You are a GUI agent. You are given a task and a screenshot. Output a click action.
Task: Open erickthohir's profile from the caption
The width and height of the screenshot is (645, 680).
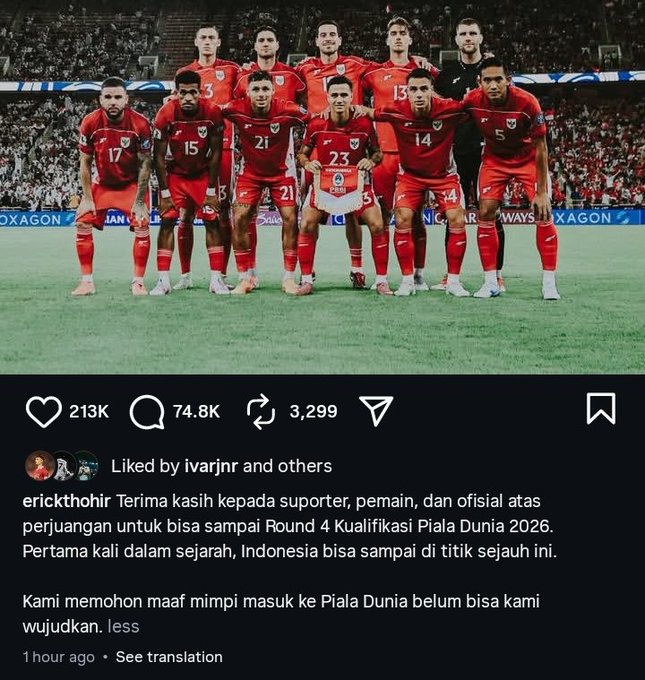pyautogui.click(x=67, y=499)
